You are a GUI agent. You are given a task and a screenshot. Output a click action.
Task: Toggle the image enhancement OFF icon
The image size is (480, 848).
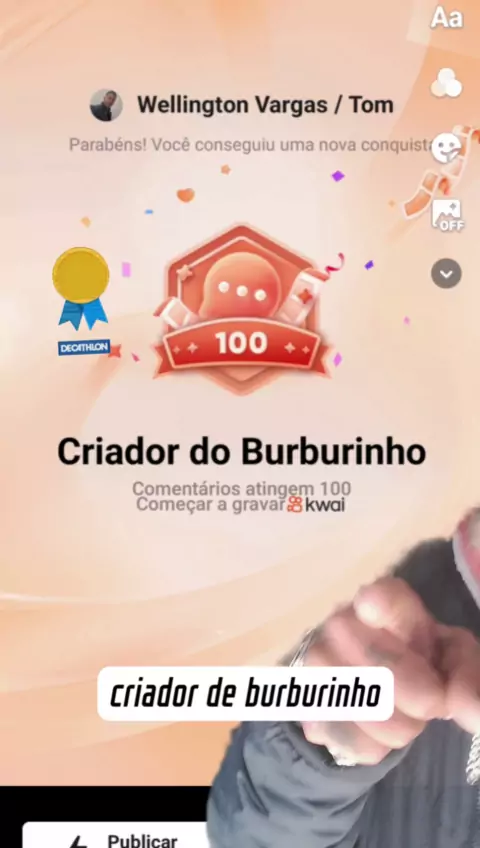446,215
